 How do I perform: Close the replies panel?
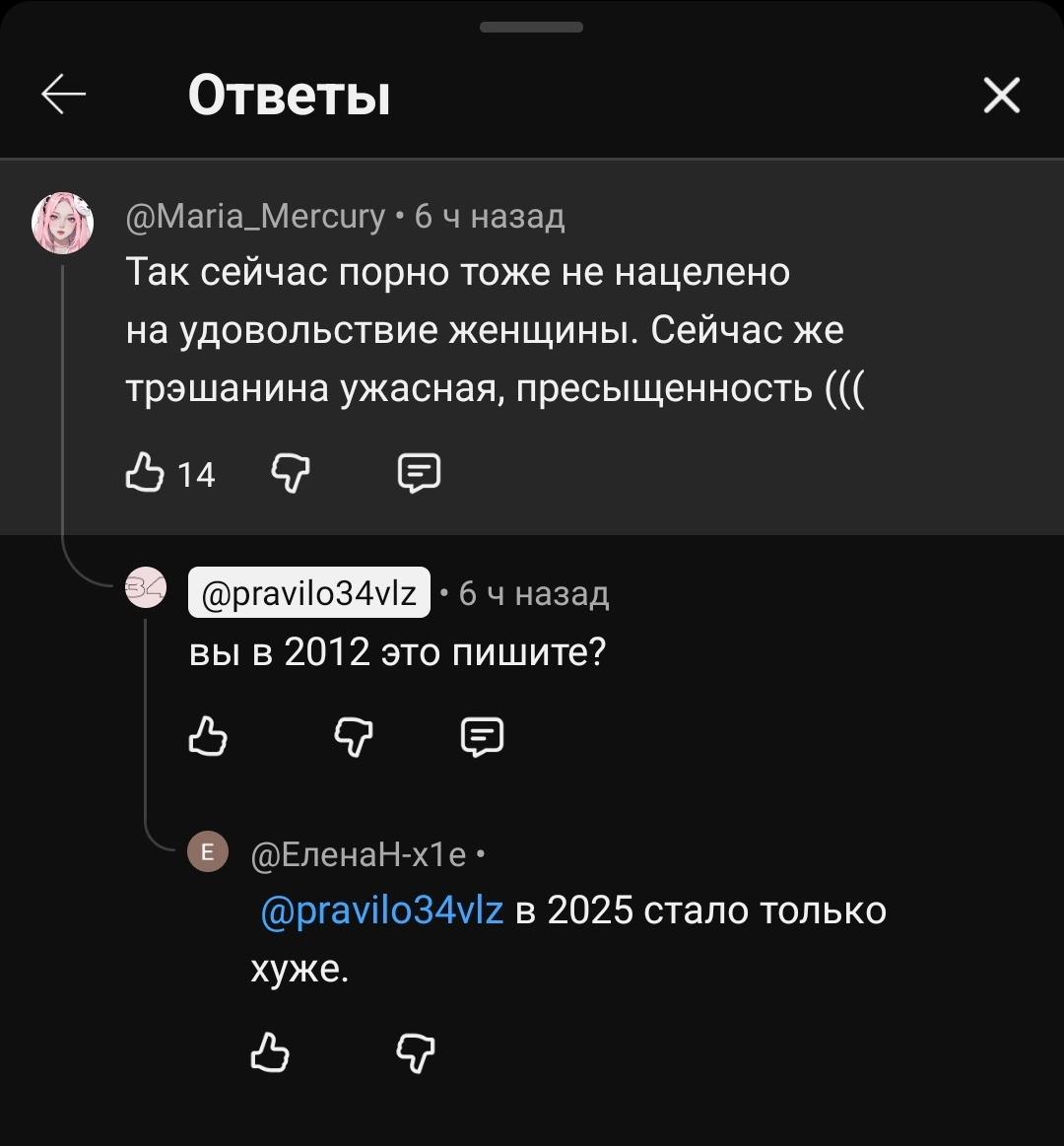tap(1001, 96)
